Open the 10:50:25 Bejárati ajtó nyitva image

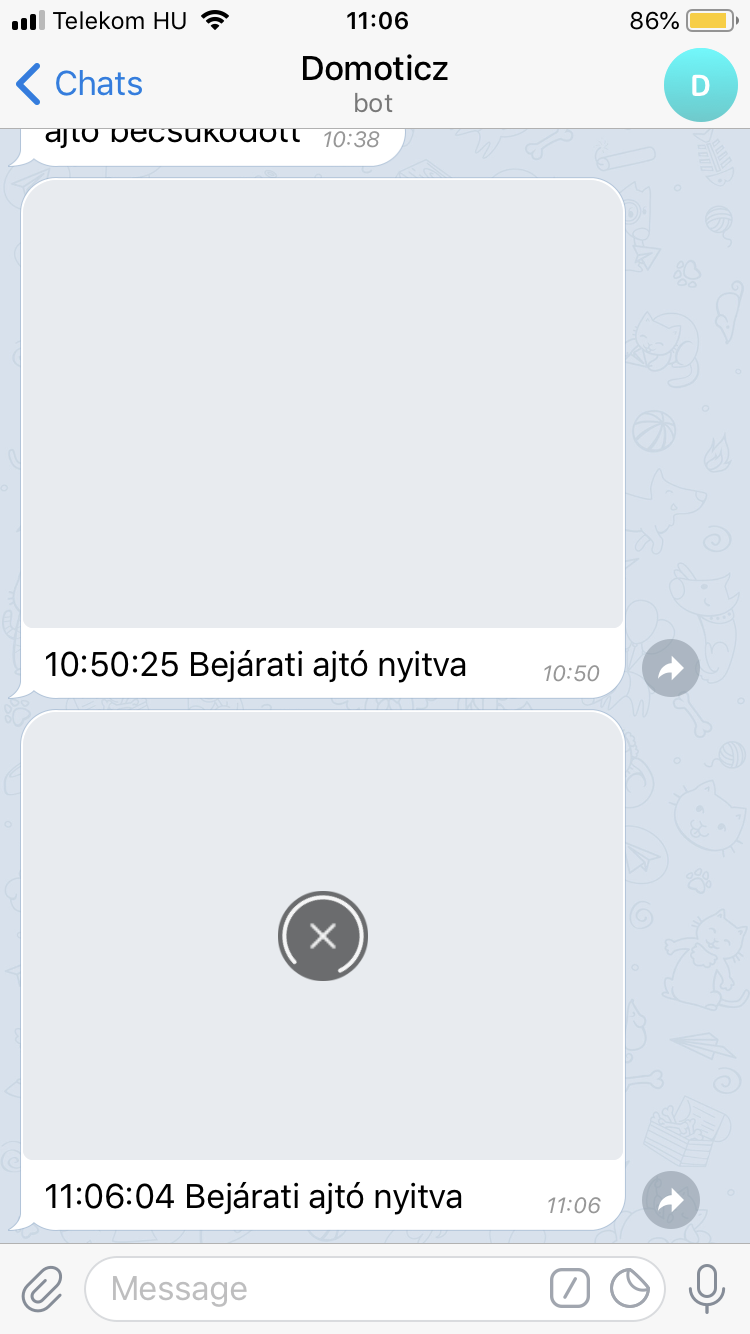[323, 405]
